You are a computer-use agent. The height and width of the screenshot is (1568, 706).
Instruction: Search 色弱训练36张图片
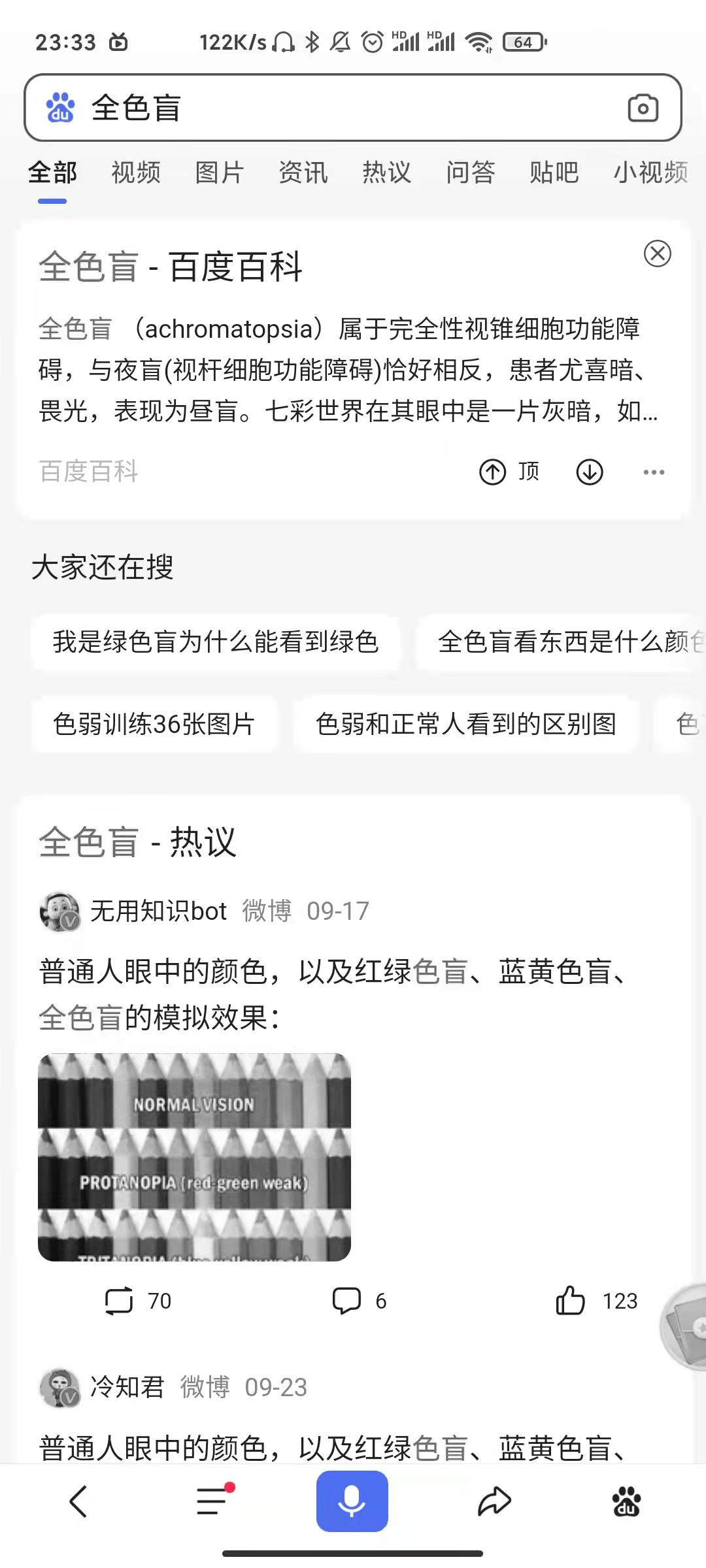pos(154,725)
